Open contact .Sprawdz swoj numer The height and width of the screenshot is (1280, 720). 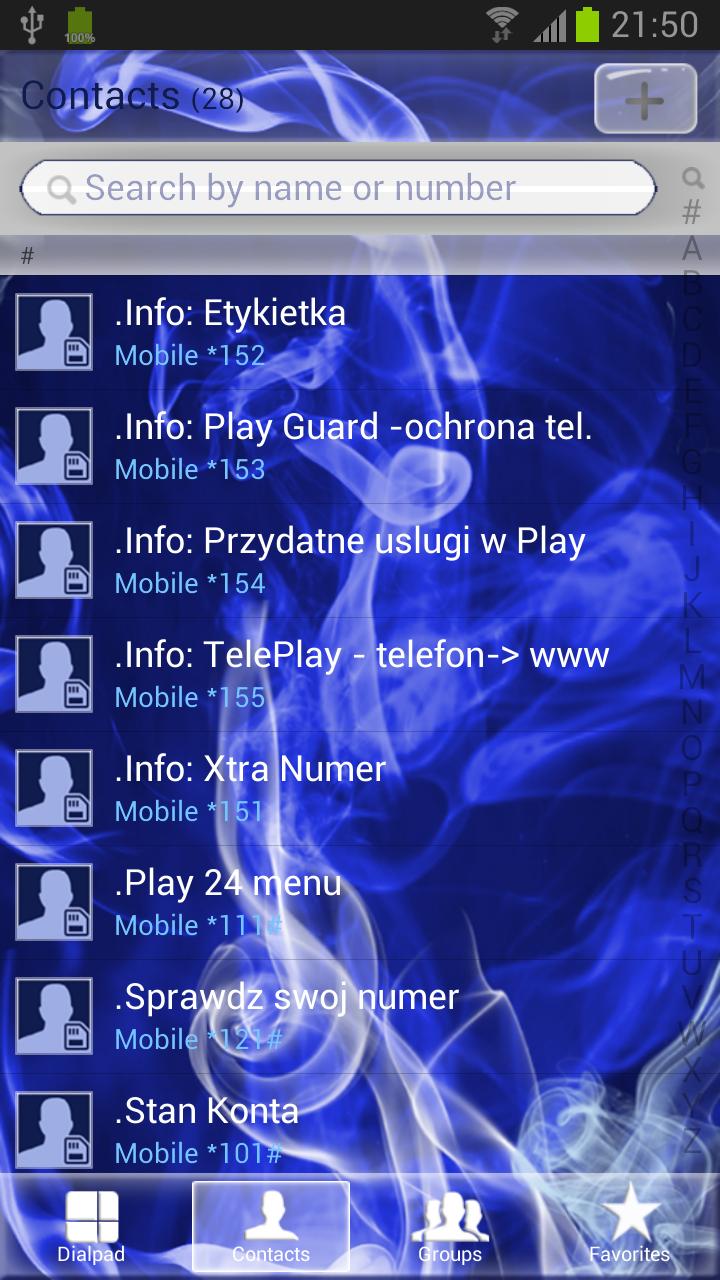click(x=340, y=1016)
